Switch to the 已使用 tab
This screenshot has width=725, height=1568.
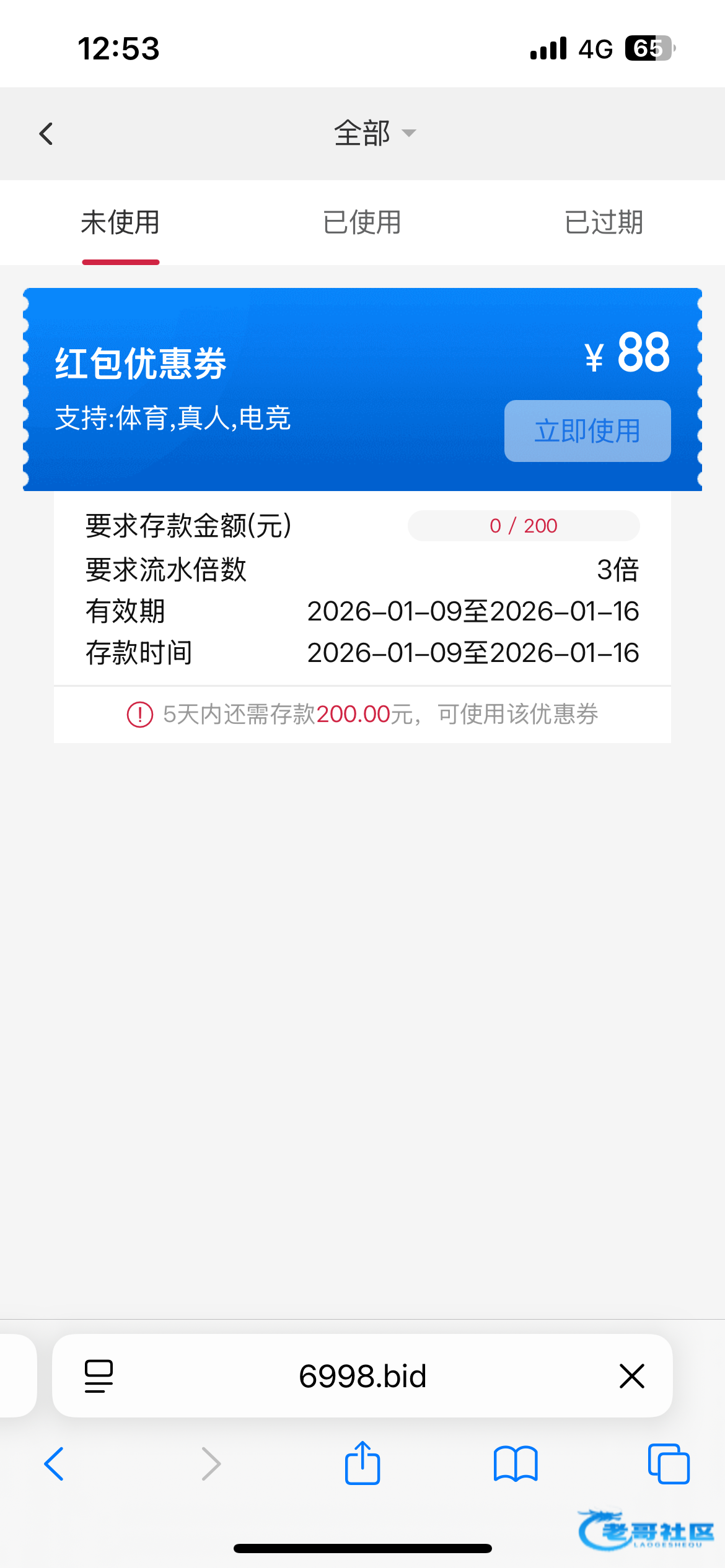point(362,222)
